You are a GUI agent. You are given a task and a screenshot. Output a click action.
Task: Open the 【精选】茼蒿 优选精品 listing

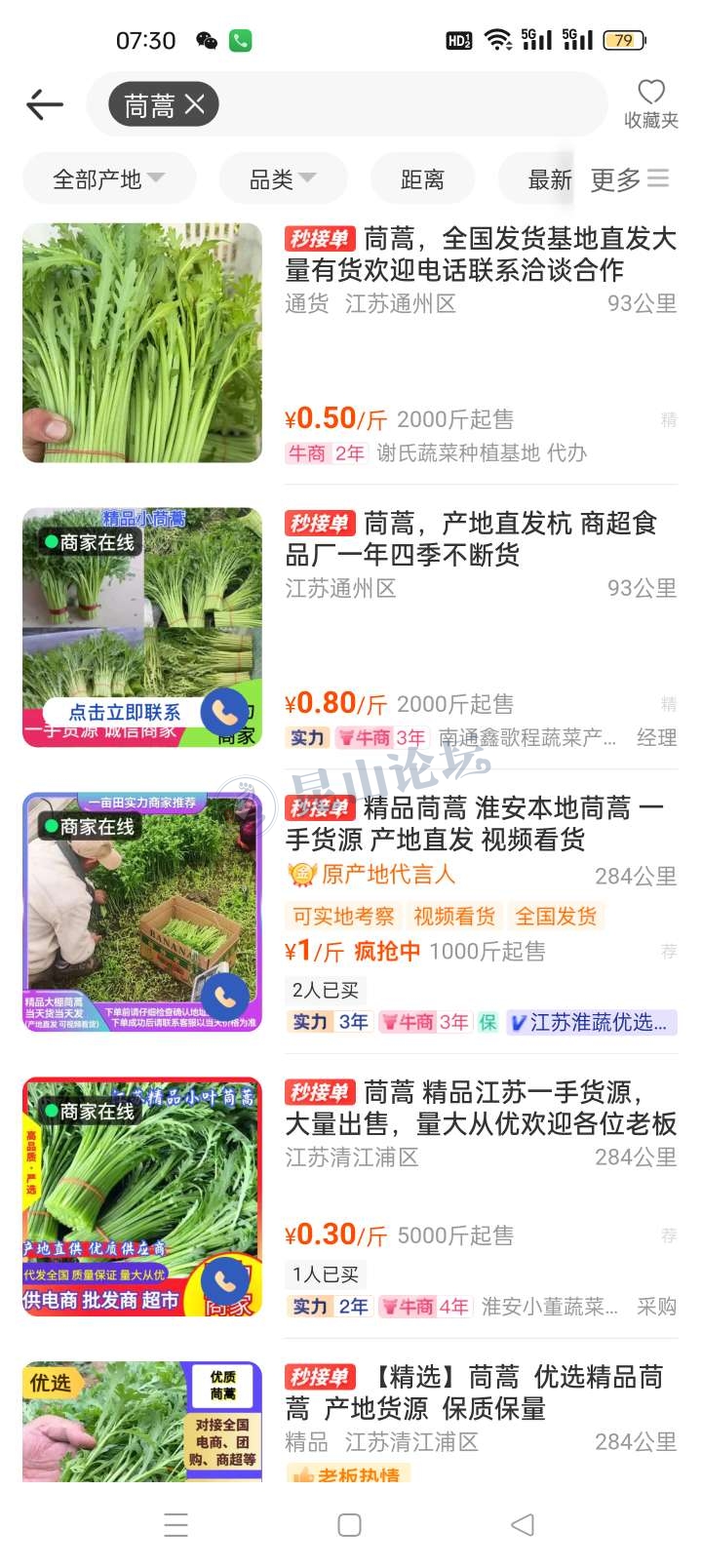[480, 1393]
